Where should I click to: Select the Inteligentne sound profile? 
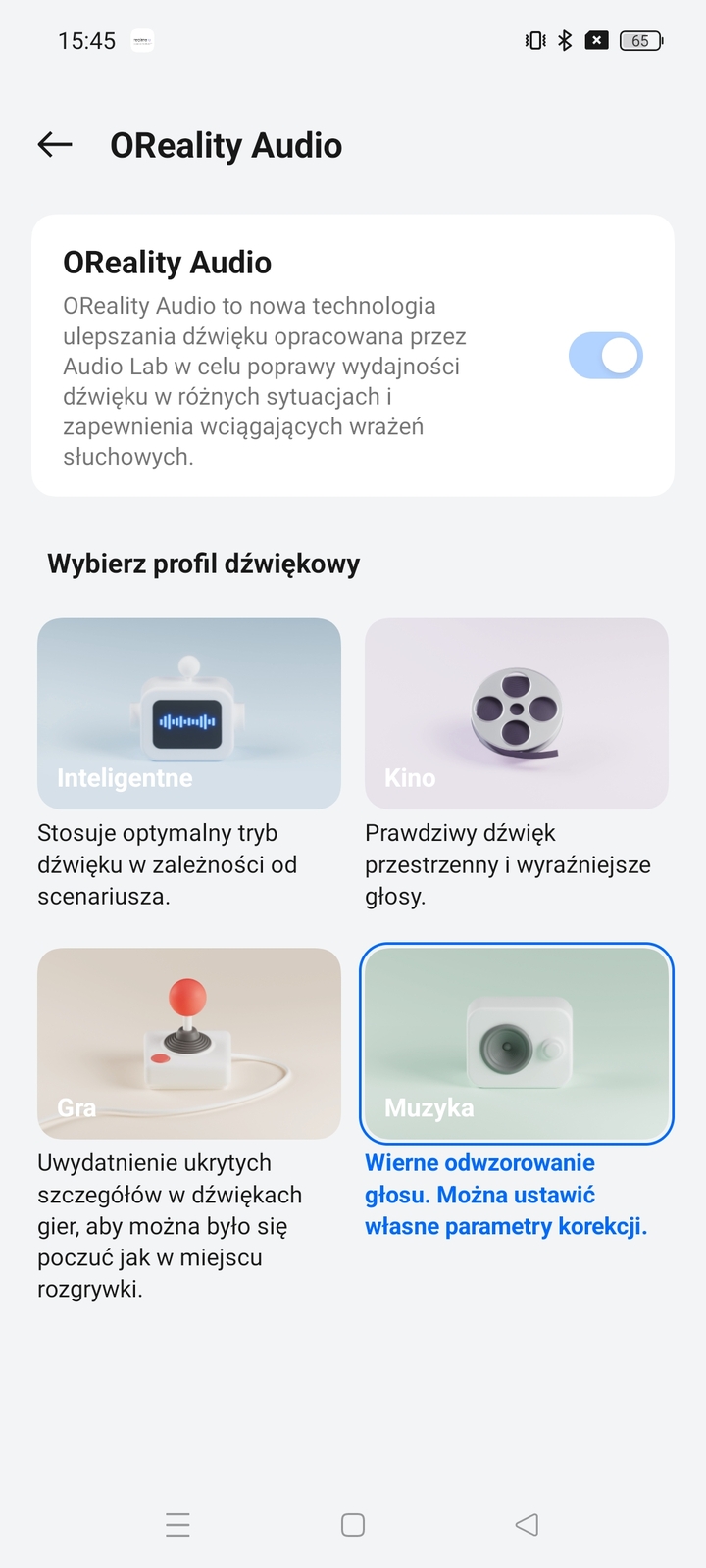click(x=189, y=713)
